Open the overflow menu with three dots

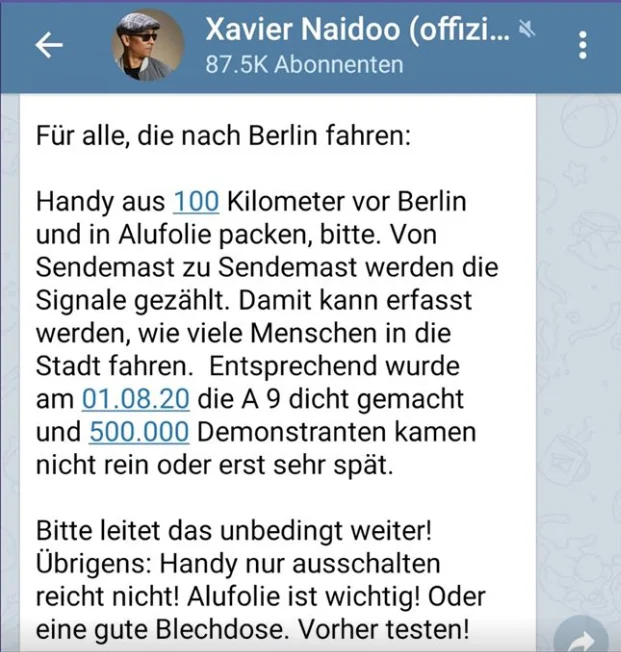point(584,45)
